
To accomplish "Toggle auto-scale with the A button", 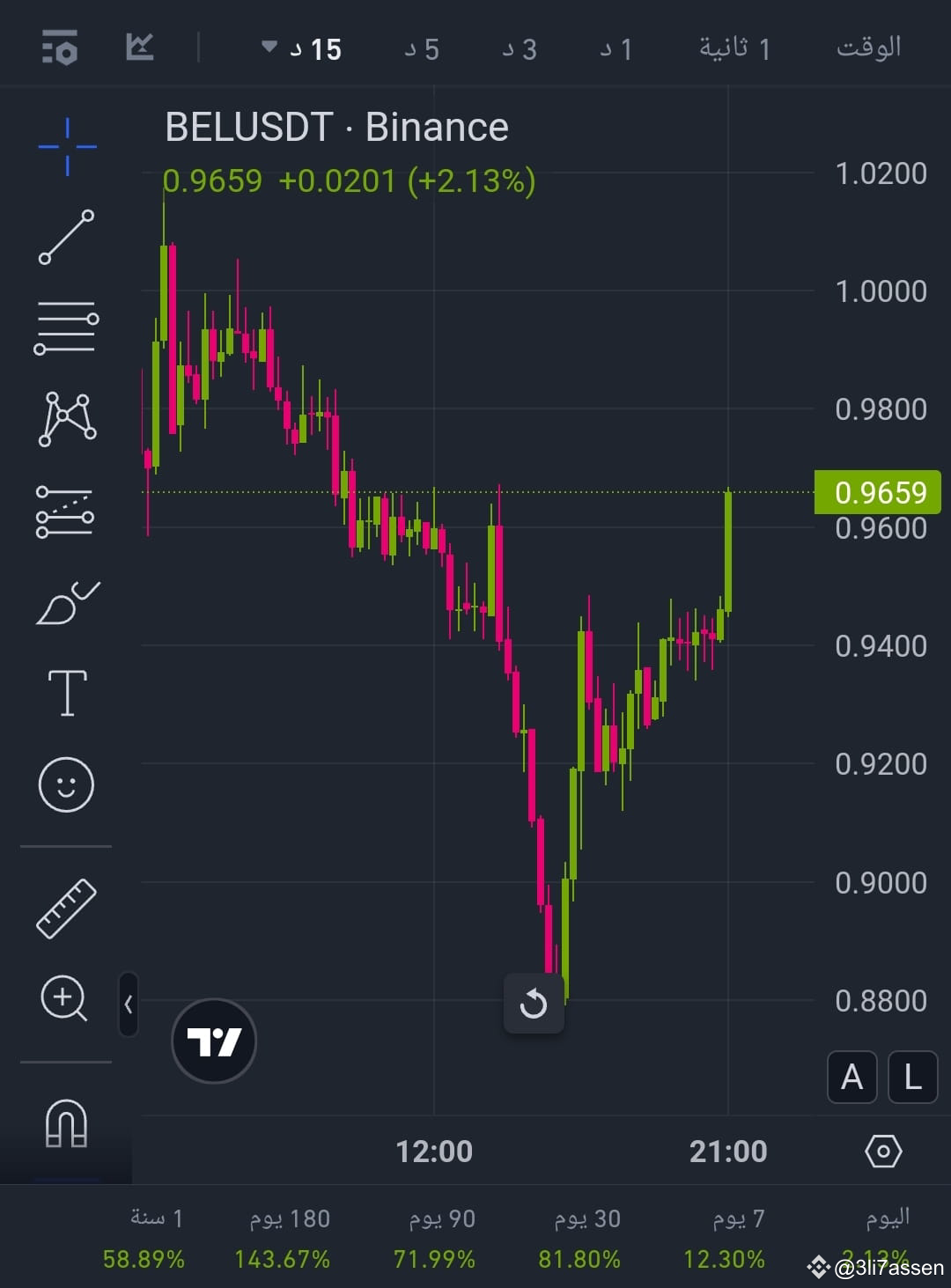I will pos(851,1077).
